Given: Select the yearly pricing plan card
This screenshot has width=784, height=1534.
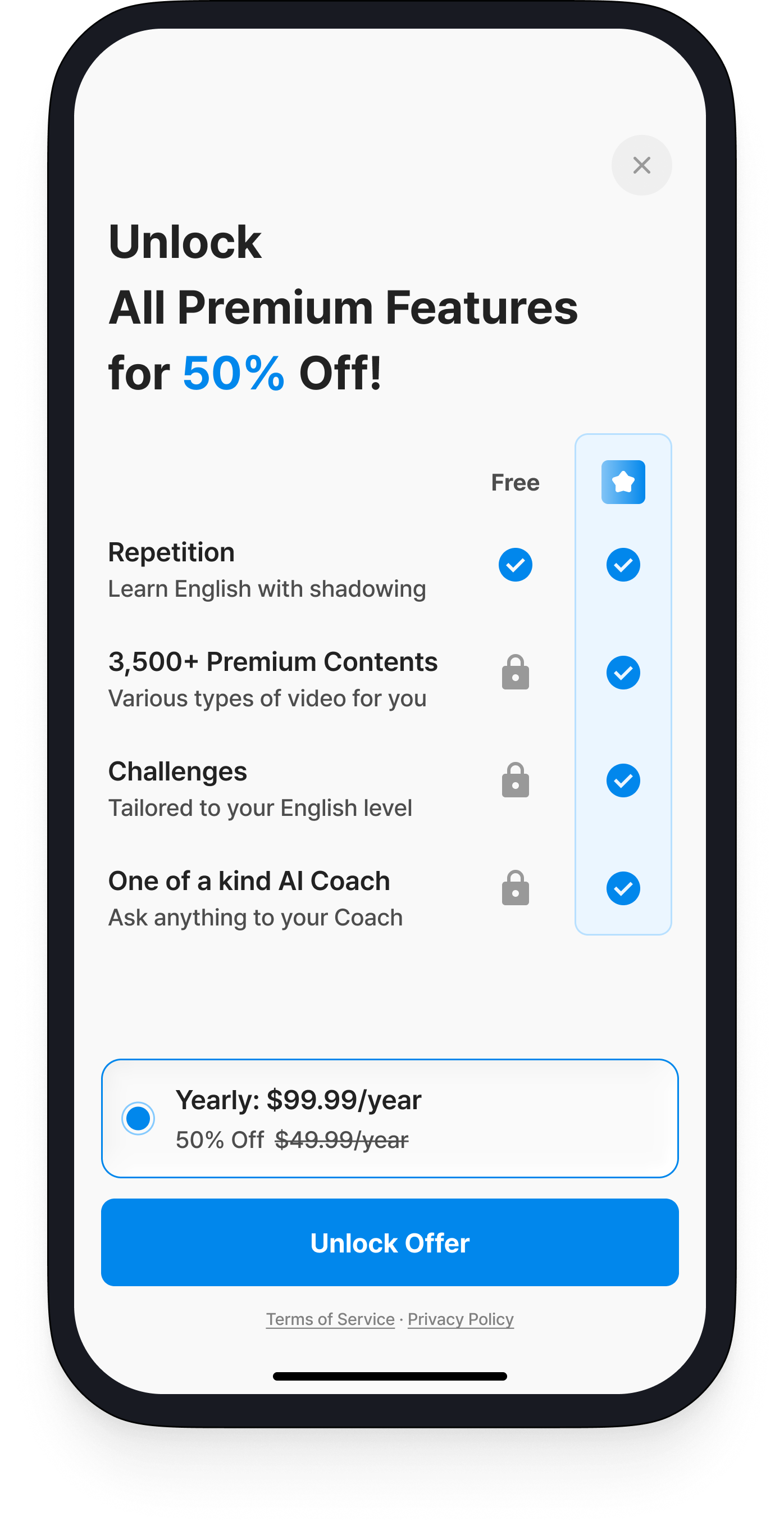Looking at the screenshot, I should pos(390,1124).
